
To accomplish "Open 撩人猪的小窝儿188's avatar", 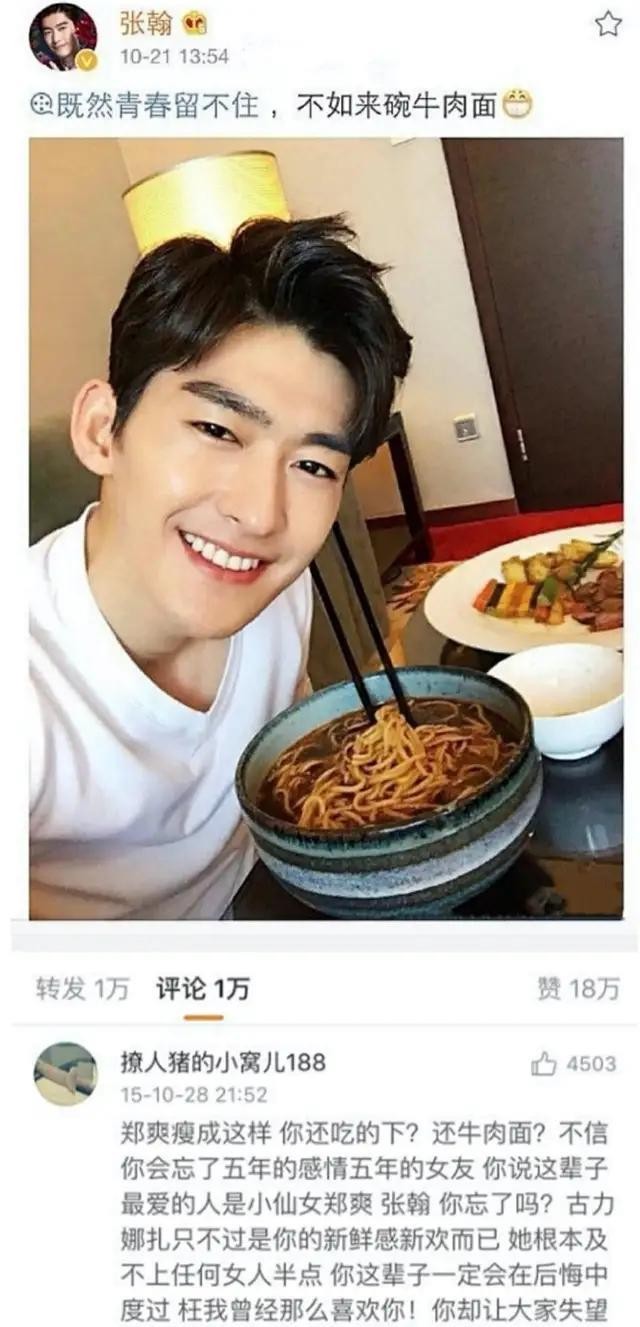I will tap(66, 1075).
